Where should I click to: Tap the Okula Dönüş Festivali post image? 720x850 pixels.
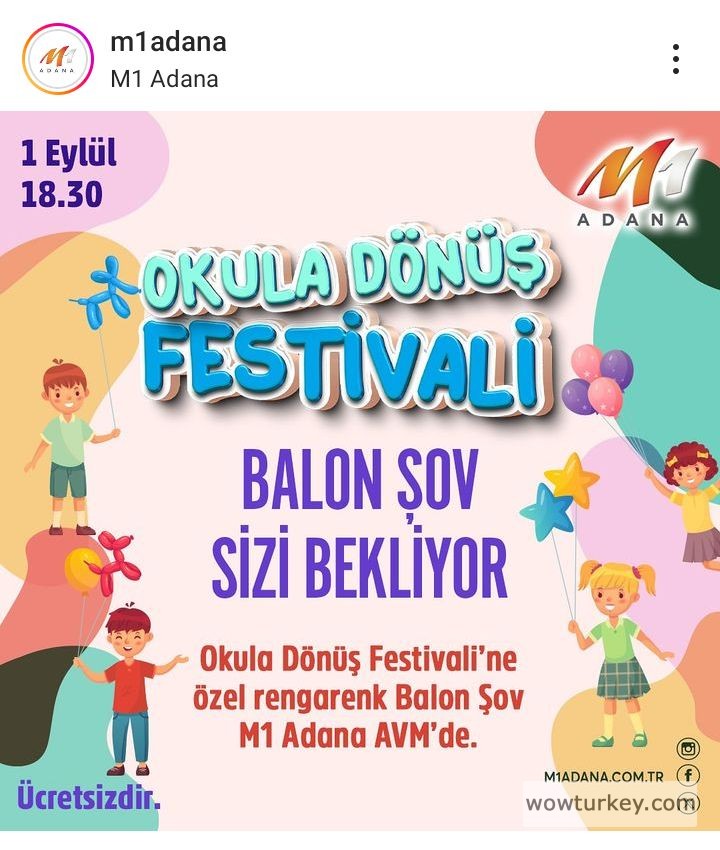(360, 470)
